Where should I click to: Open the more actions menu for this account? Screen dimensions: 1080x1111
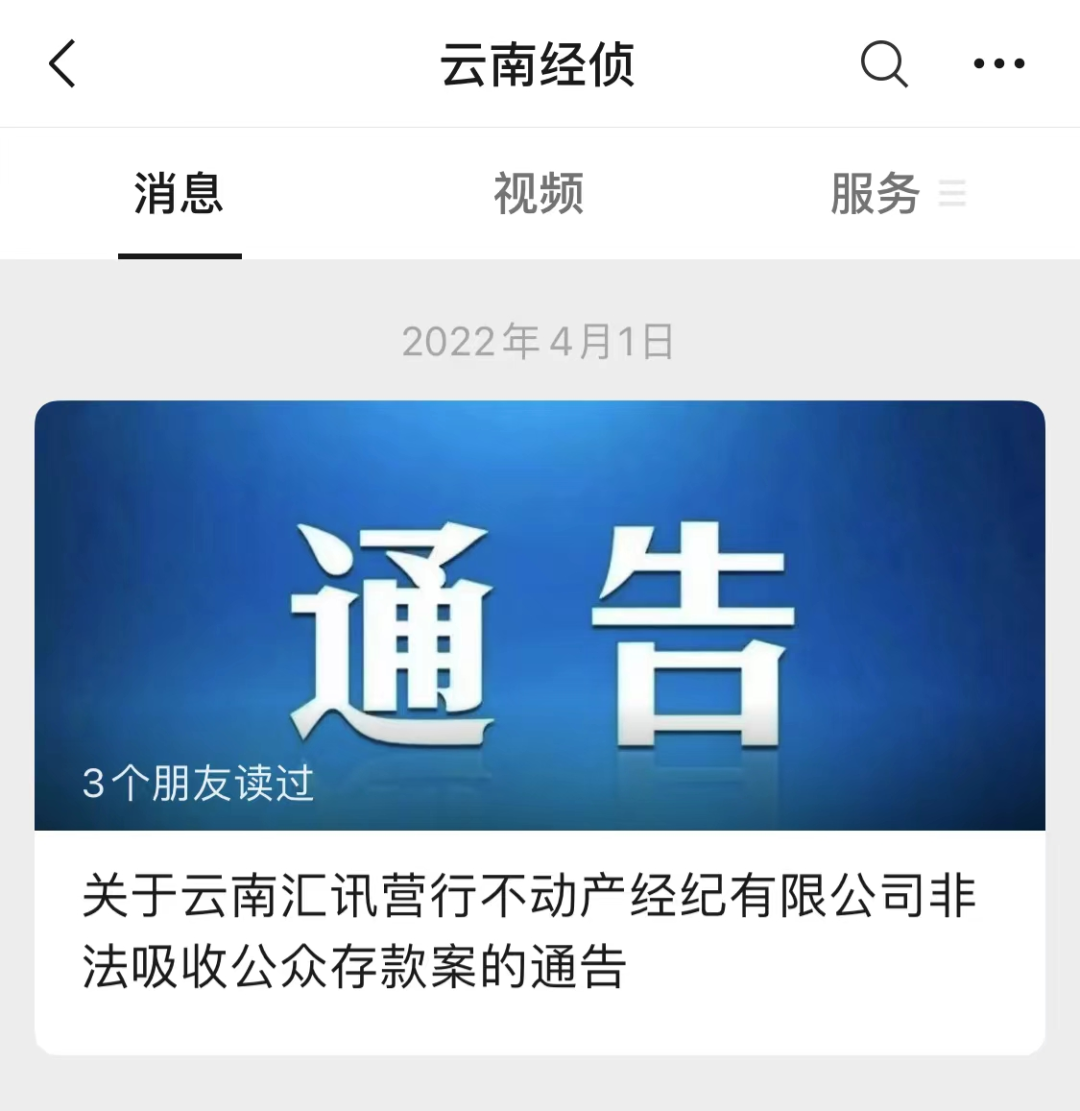(997, 63)
